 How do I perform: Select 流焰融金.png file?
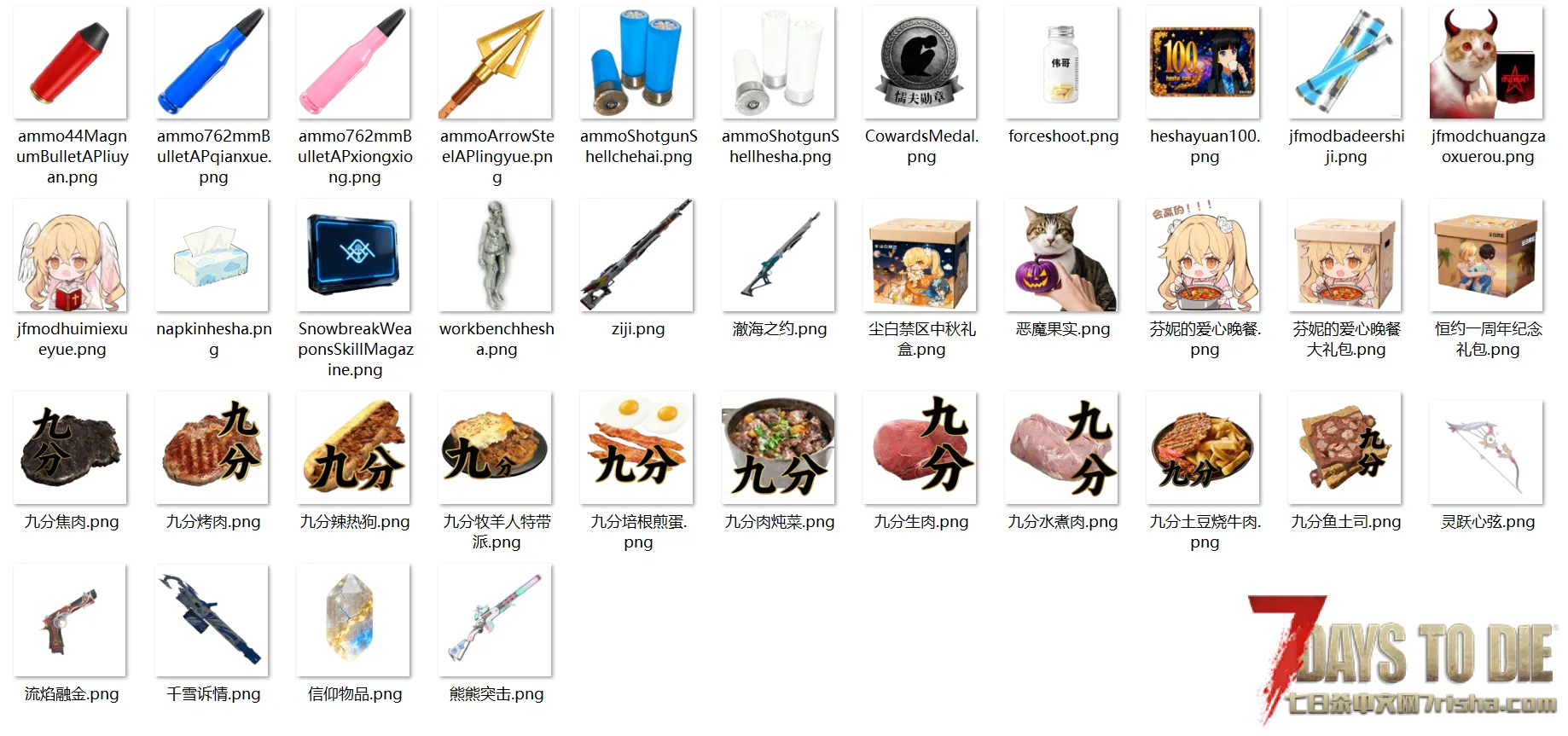(x=72, y=621)
